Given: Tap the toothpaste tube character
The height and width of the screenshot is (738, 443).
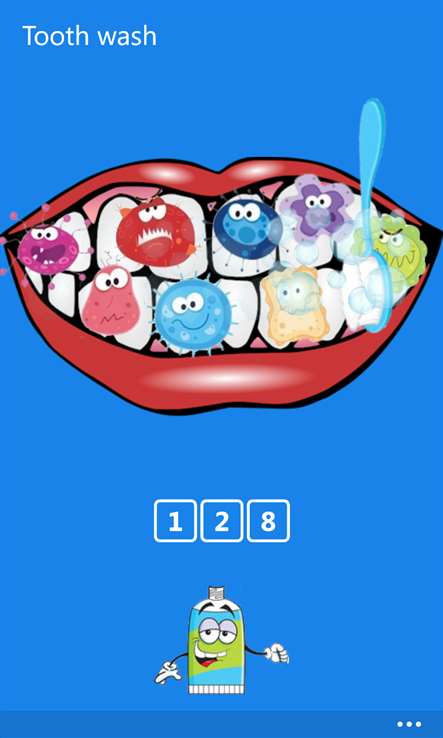Looking at the screenshot, I should pos(222,640).
